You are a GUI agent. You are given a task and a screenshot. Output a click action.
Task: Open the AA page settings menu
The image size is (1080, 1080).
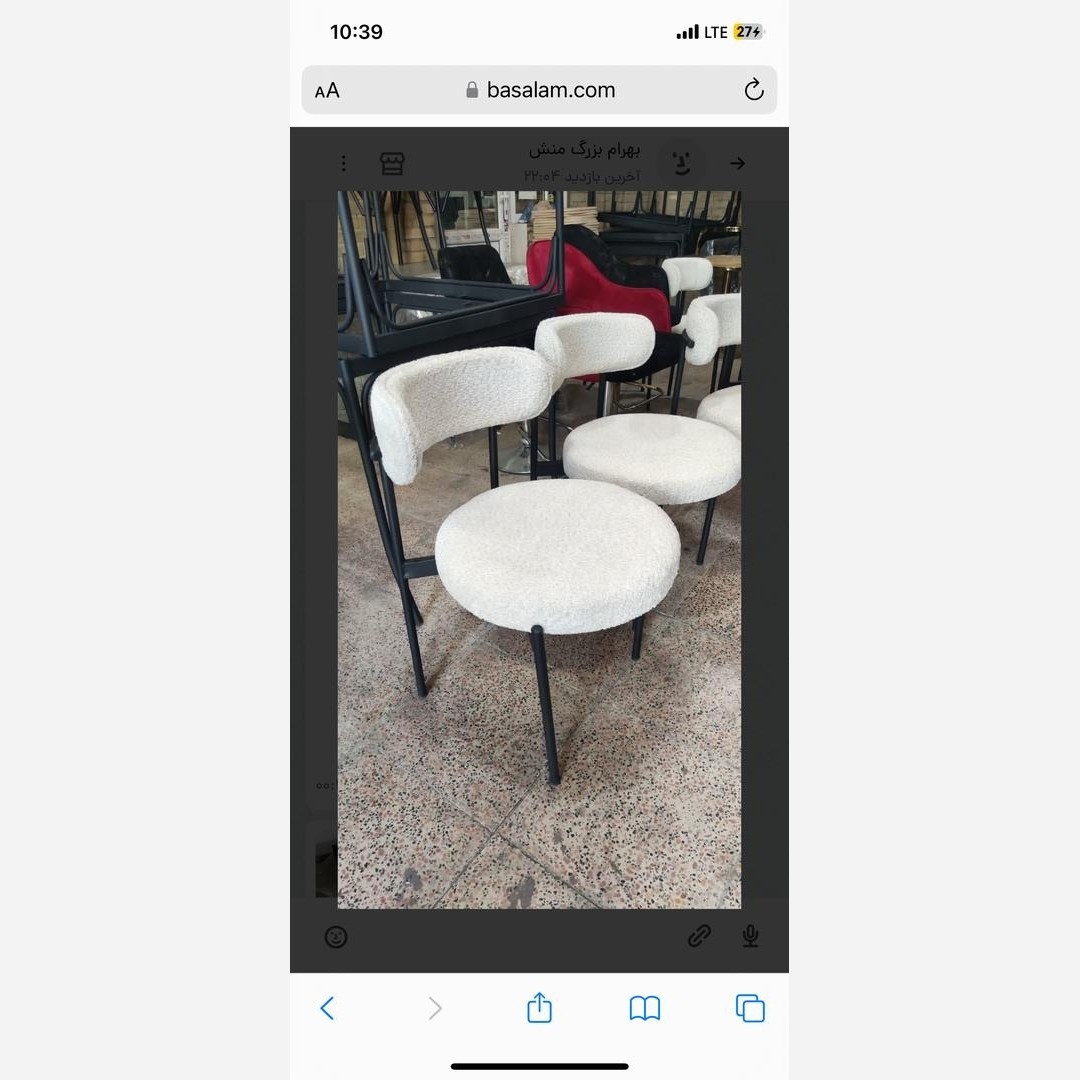point(327,91)
